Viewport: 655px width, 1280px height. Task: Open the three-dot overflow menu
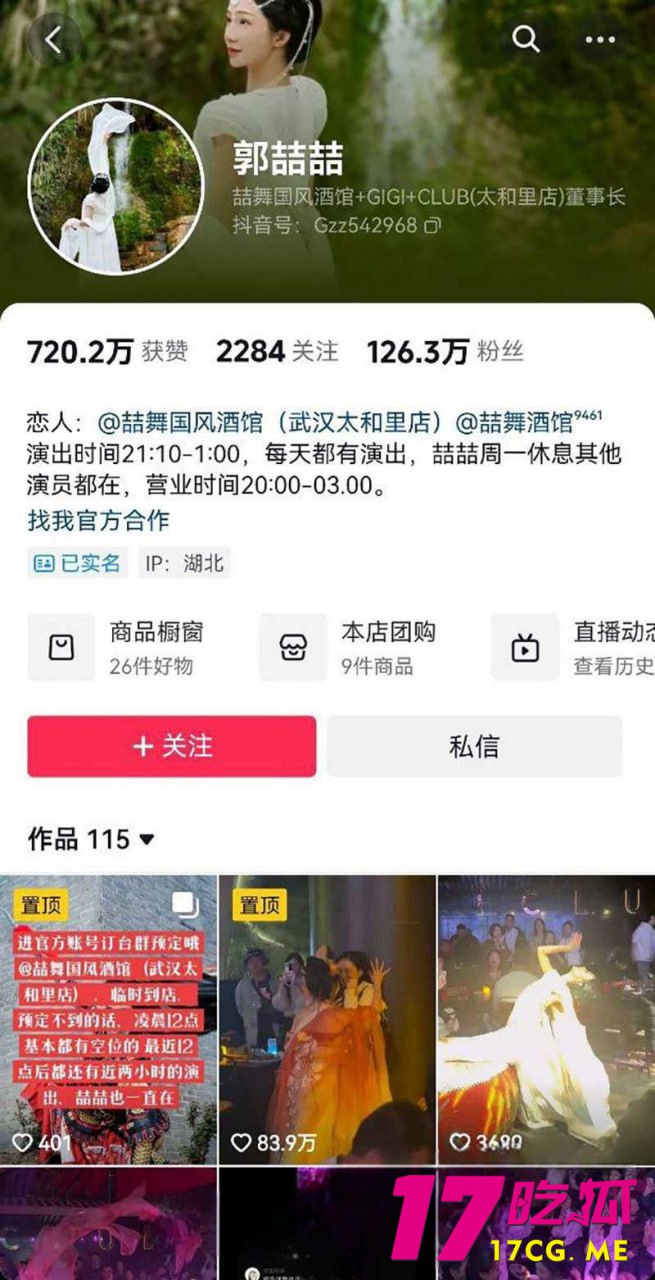click(600, 40)
